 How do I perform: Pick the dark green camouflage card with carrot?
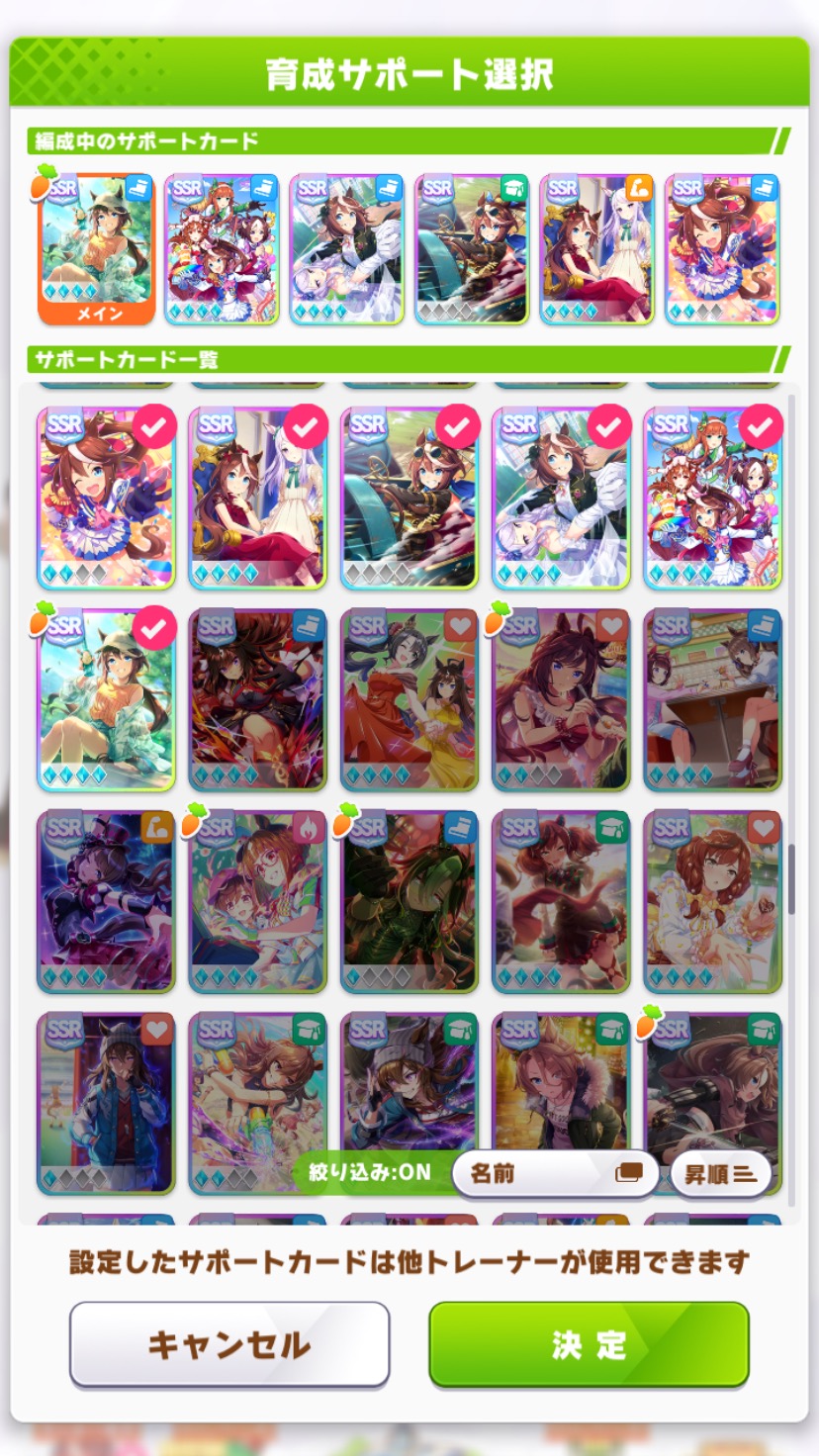pyautogui.click(x=409, y=900)
